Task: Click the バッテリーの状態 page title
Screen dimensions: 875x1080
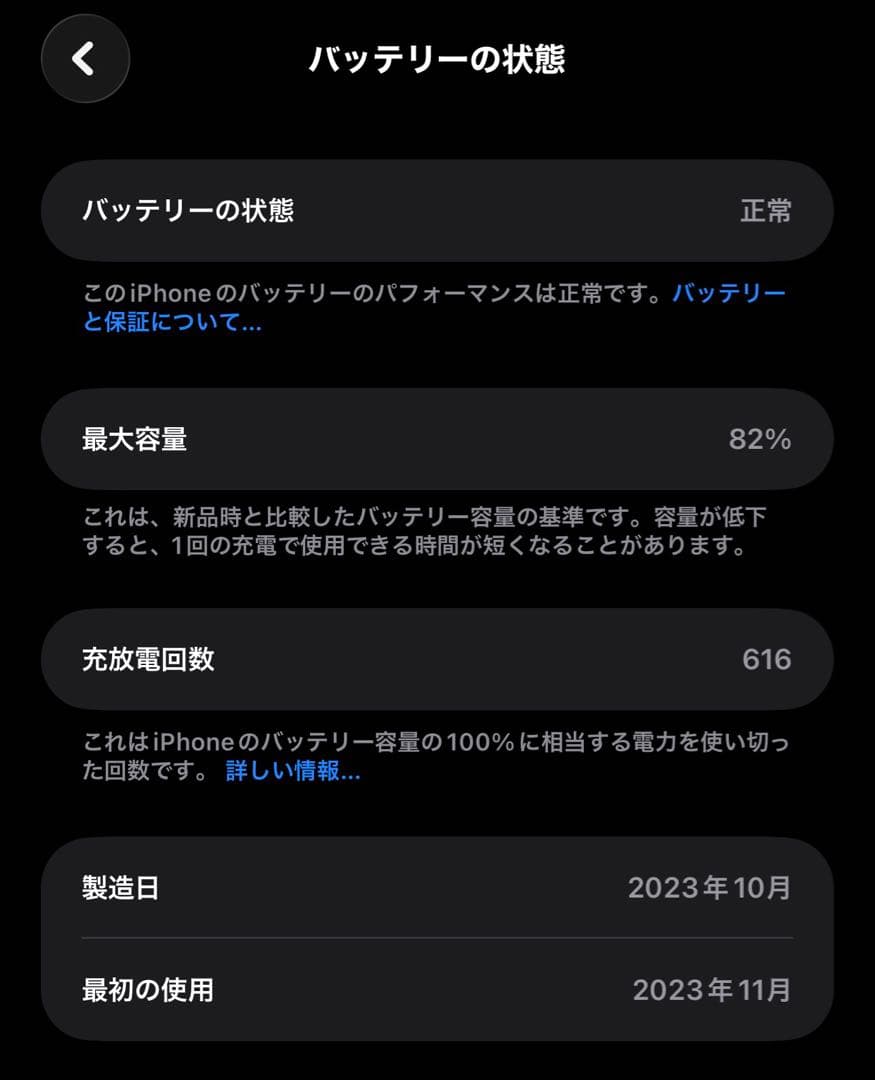Action: coord(437,59)
